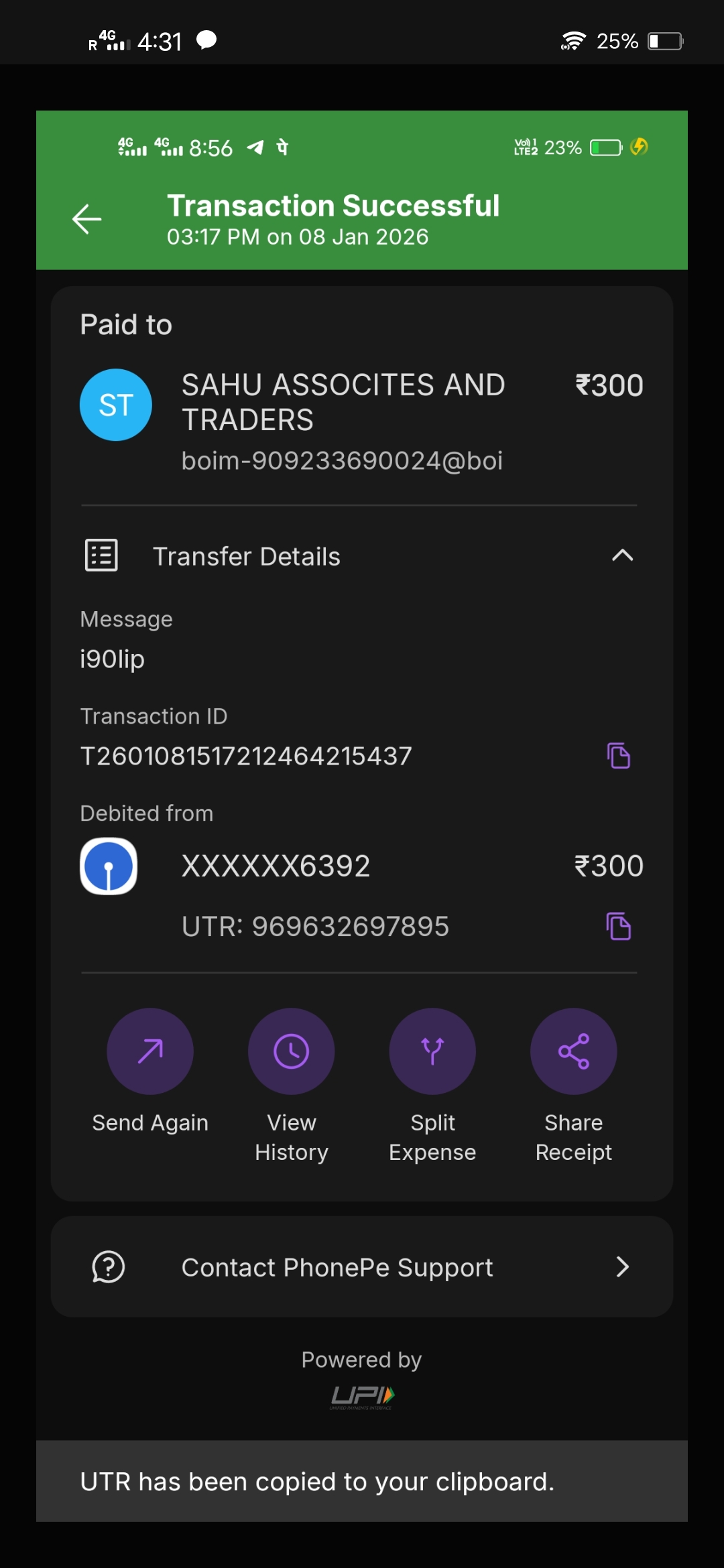
Task: Open View History
Action: pyautogui.click(x=291, y=1051)
